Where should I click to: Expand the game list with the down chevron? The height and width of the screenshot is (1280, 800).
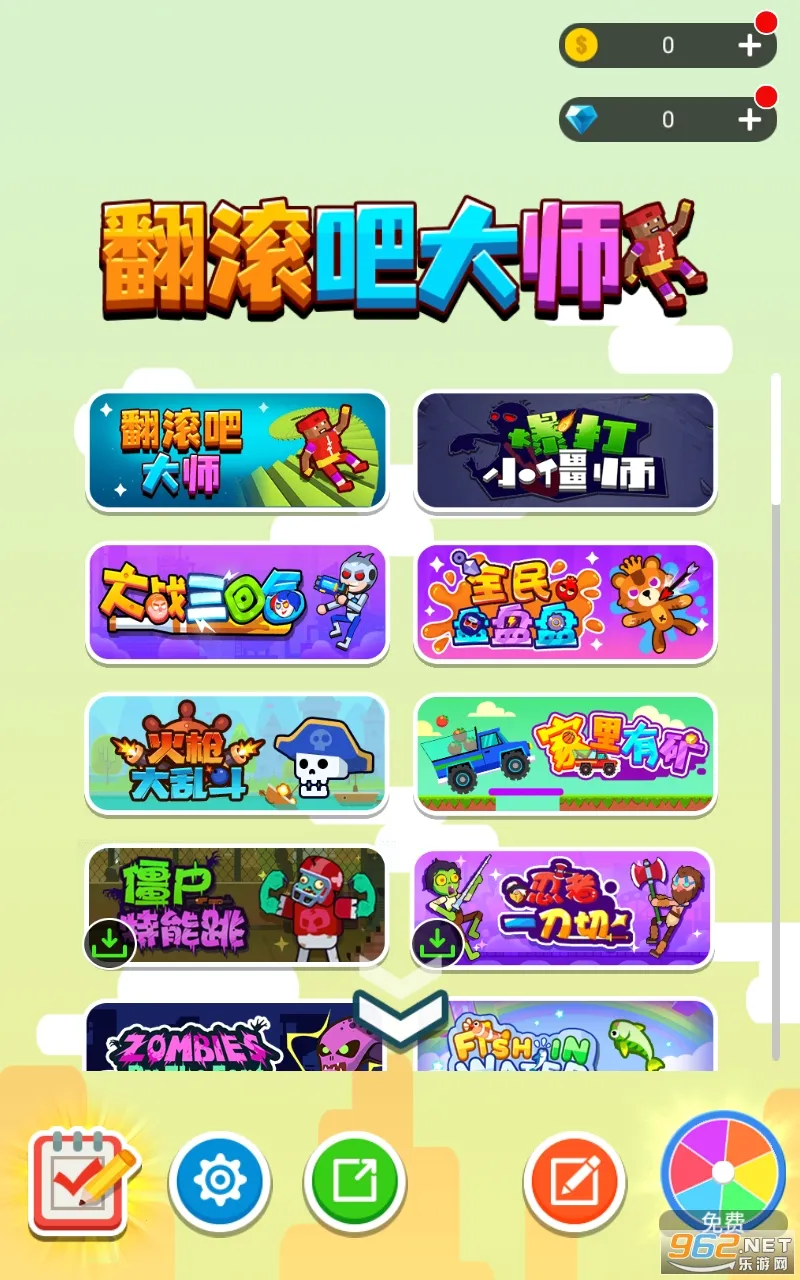click(x=400, y=1015)
